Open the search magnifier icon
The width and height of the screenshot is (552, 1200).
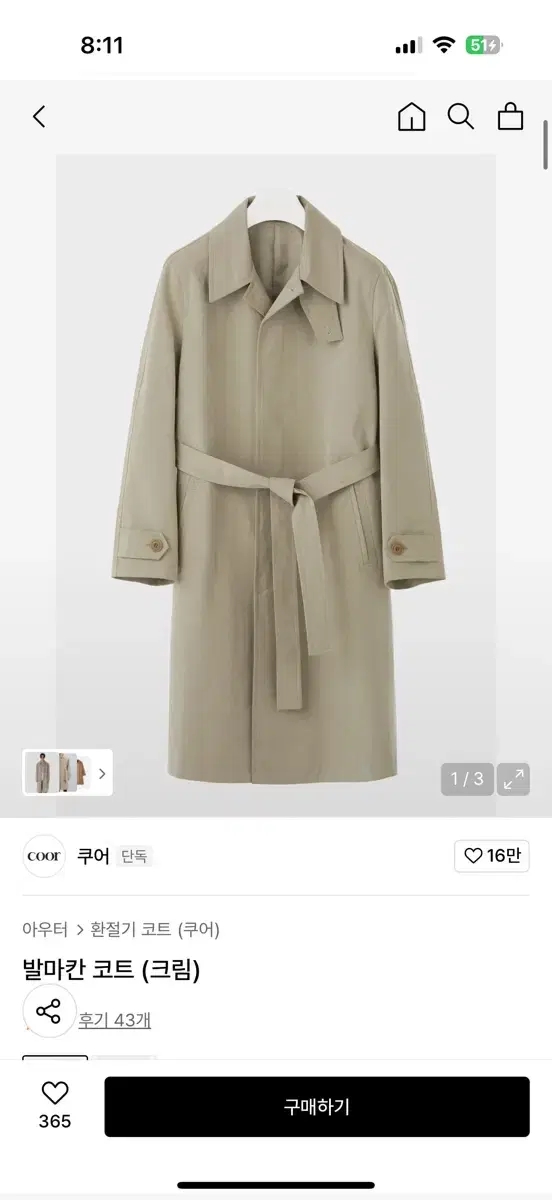coord(460,117)
